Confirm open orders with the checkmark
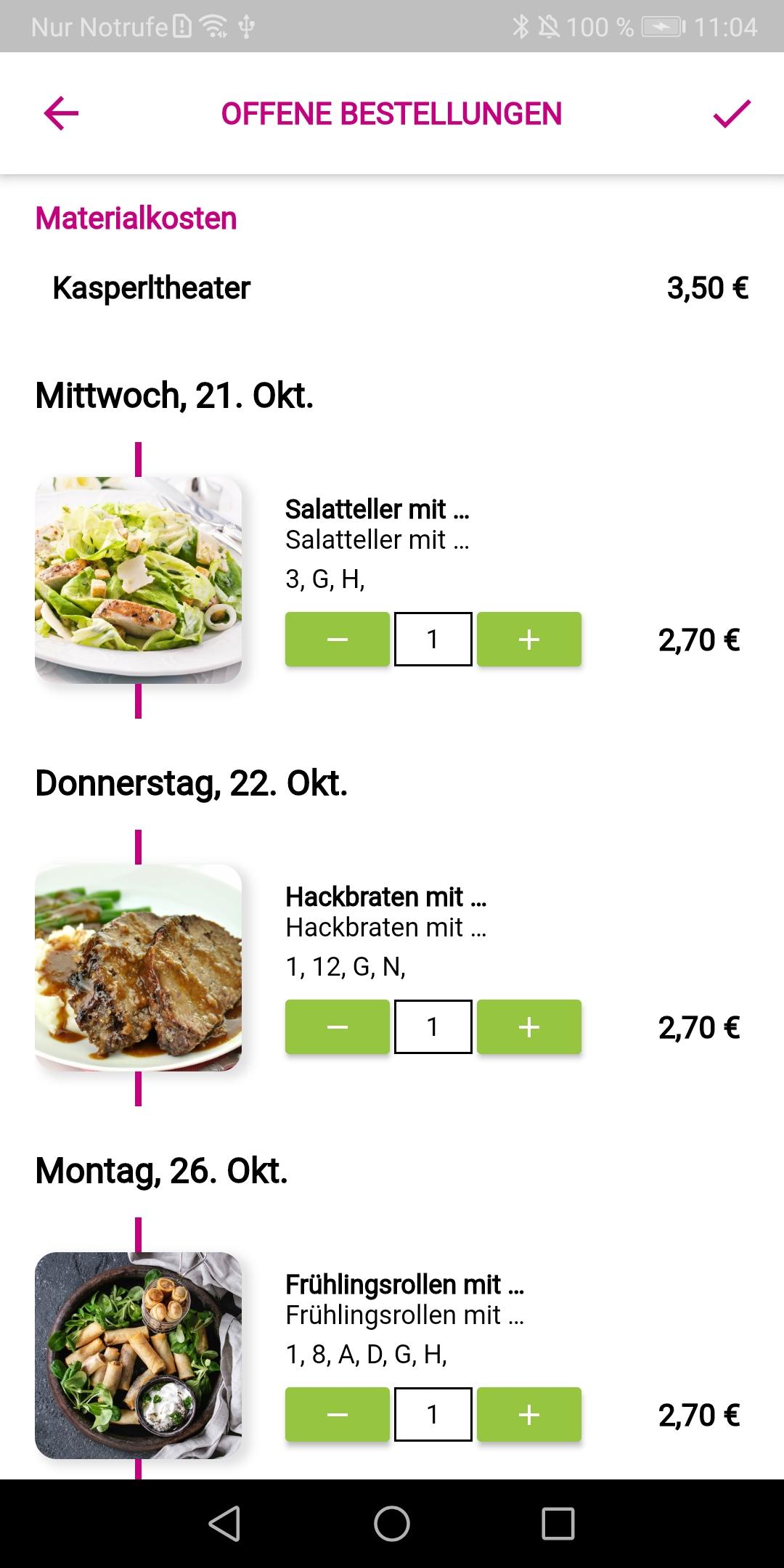The width and height of the screenshot is (784, 1568). 731,114
